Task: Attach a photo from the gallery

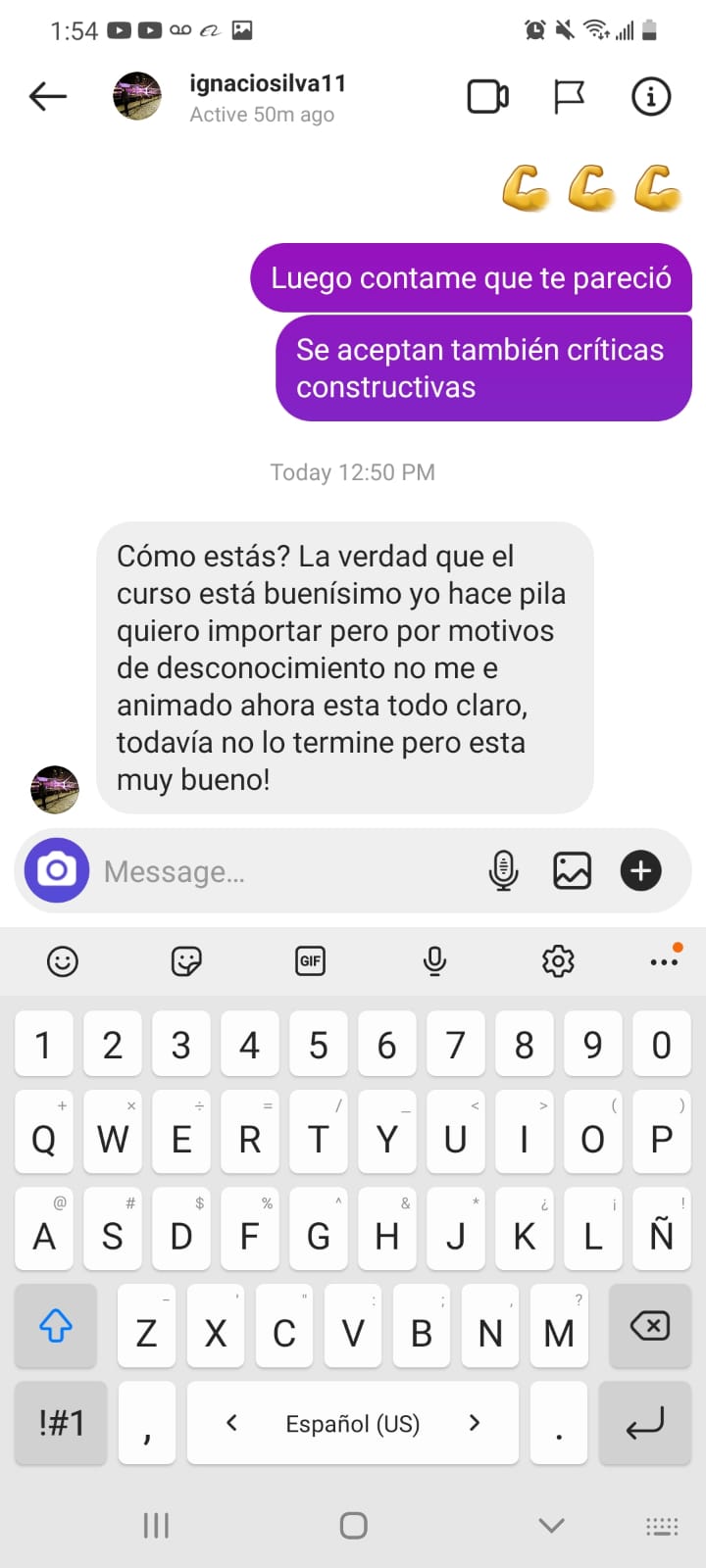Action: point(572,870)
